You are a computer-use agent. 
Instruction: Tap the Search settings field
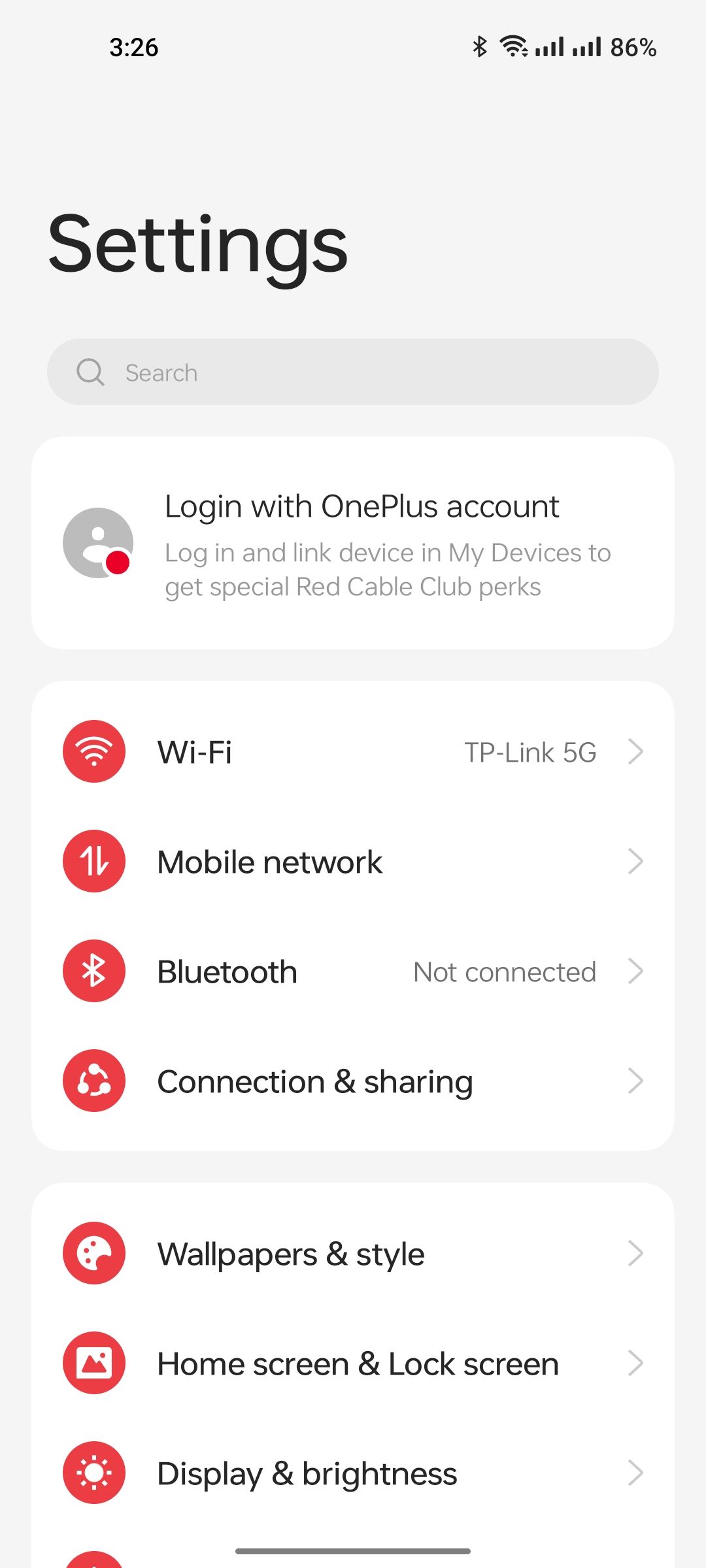coord(353,372)
